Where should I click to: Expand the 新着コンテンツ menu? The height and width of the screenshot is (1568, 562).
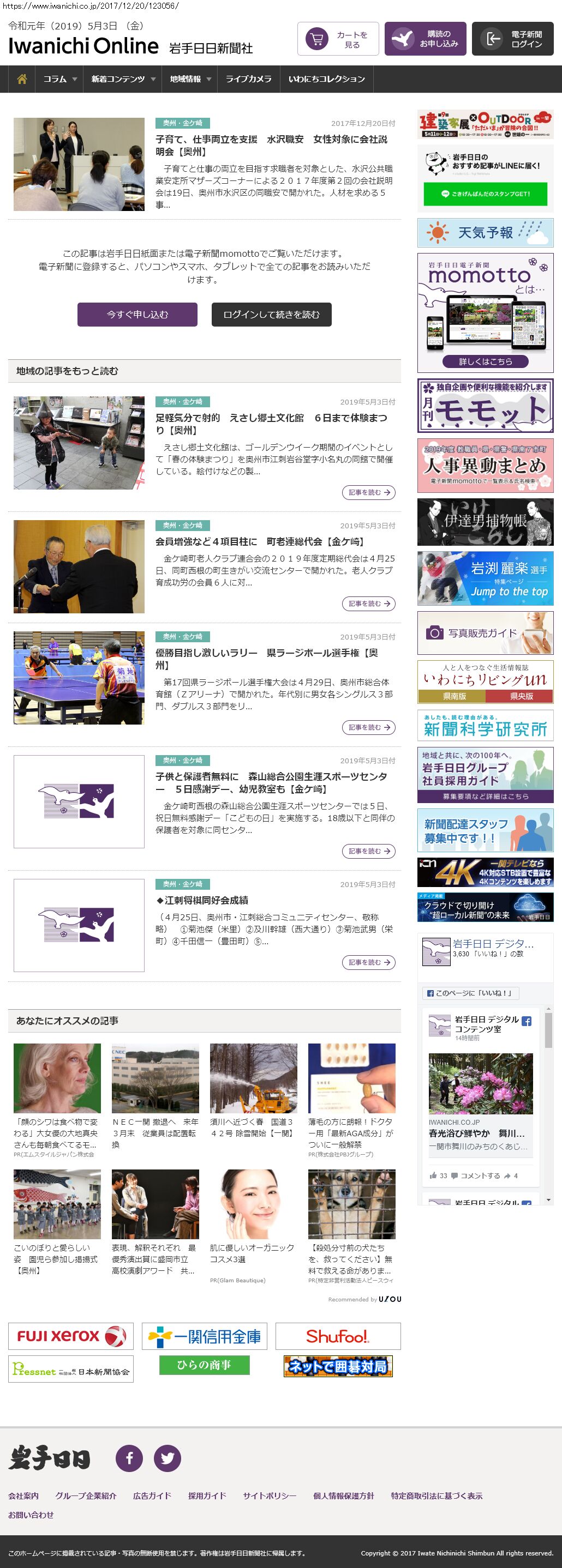pos(123,79)
